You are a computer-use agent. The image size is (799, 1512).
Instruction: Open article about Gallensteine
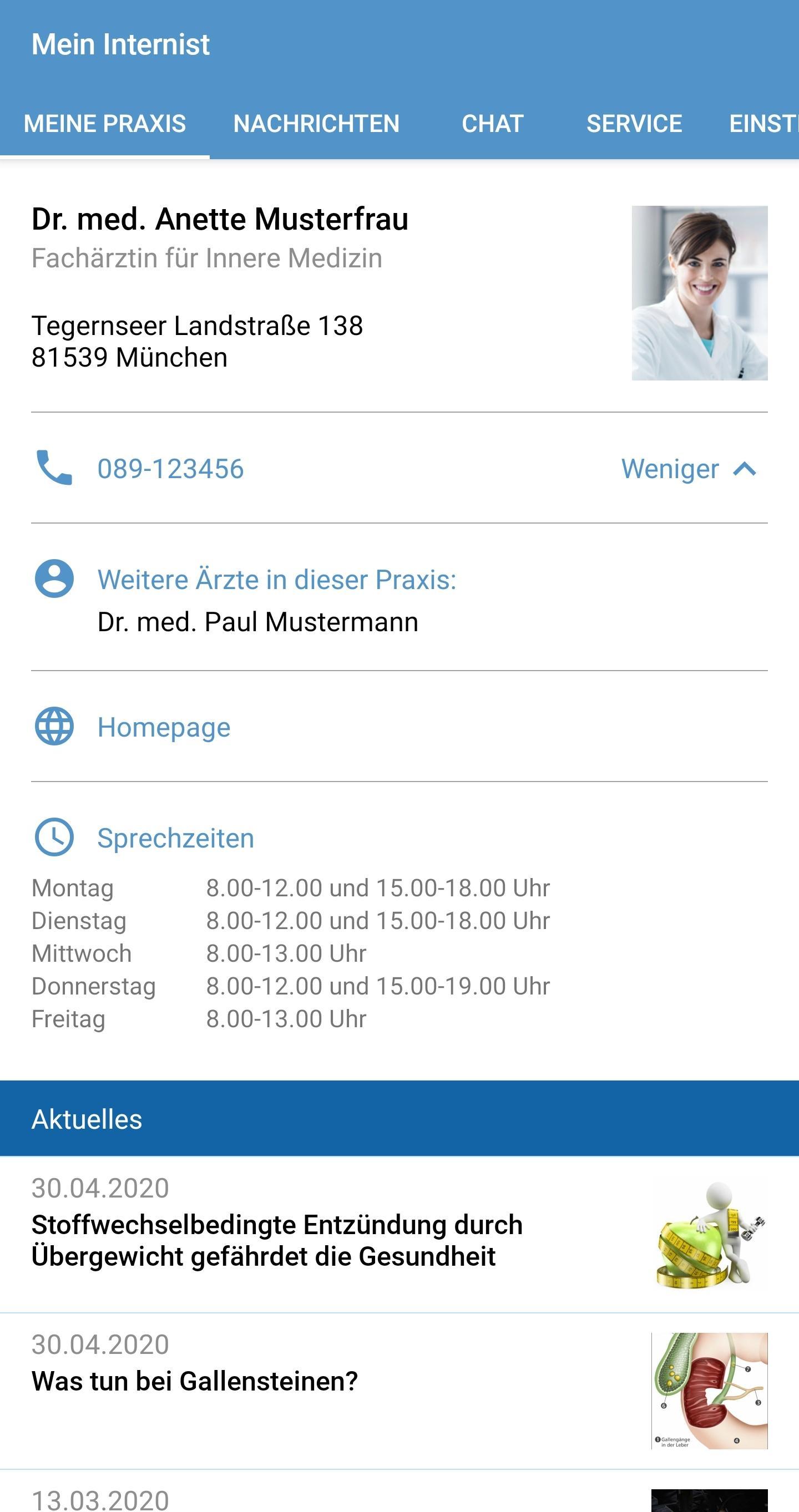click(x=194, y=1381)
